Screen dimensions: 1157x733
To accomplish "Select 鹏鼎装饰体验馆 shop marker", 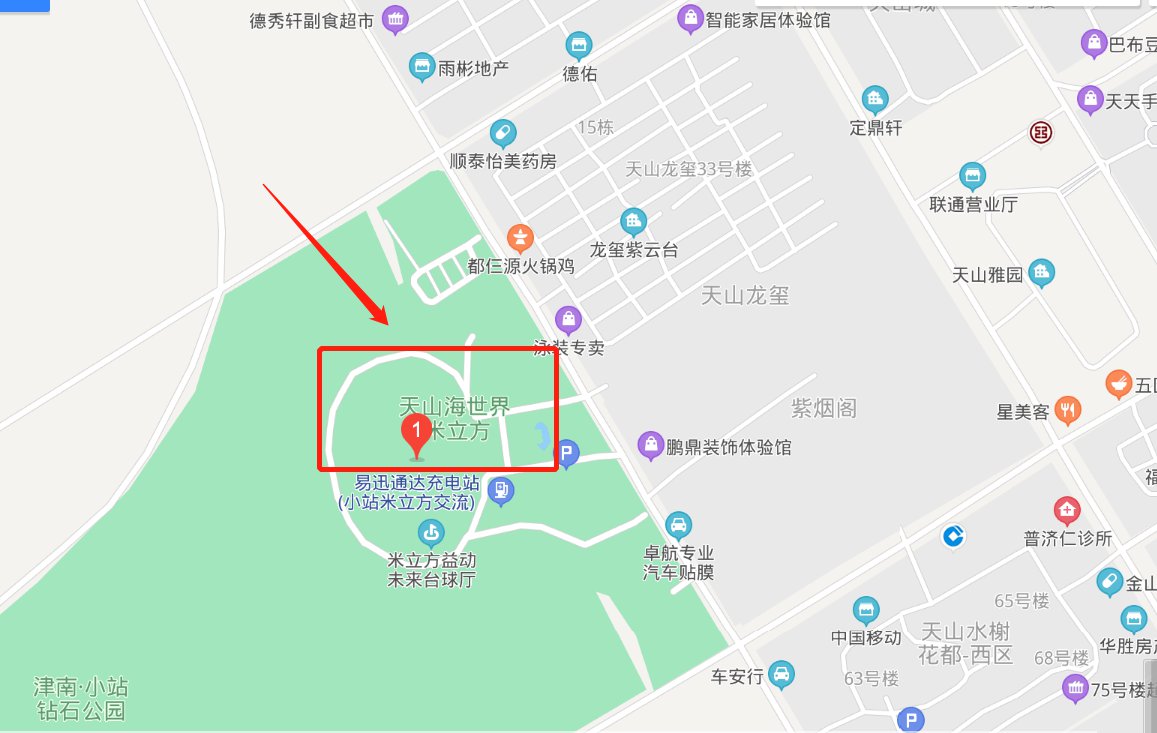I will (651, 445).
